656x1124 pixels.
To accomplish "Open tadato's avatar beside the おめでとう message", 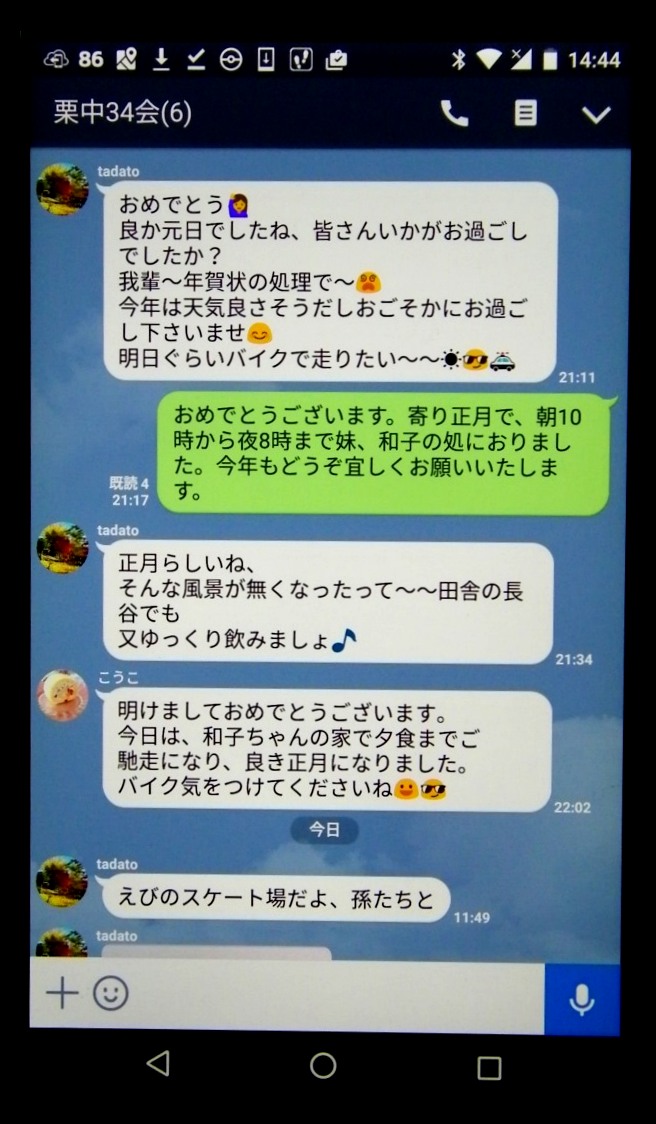I will [62, 189].
